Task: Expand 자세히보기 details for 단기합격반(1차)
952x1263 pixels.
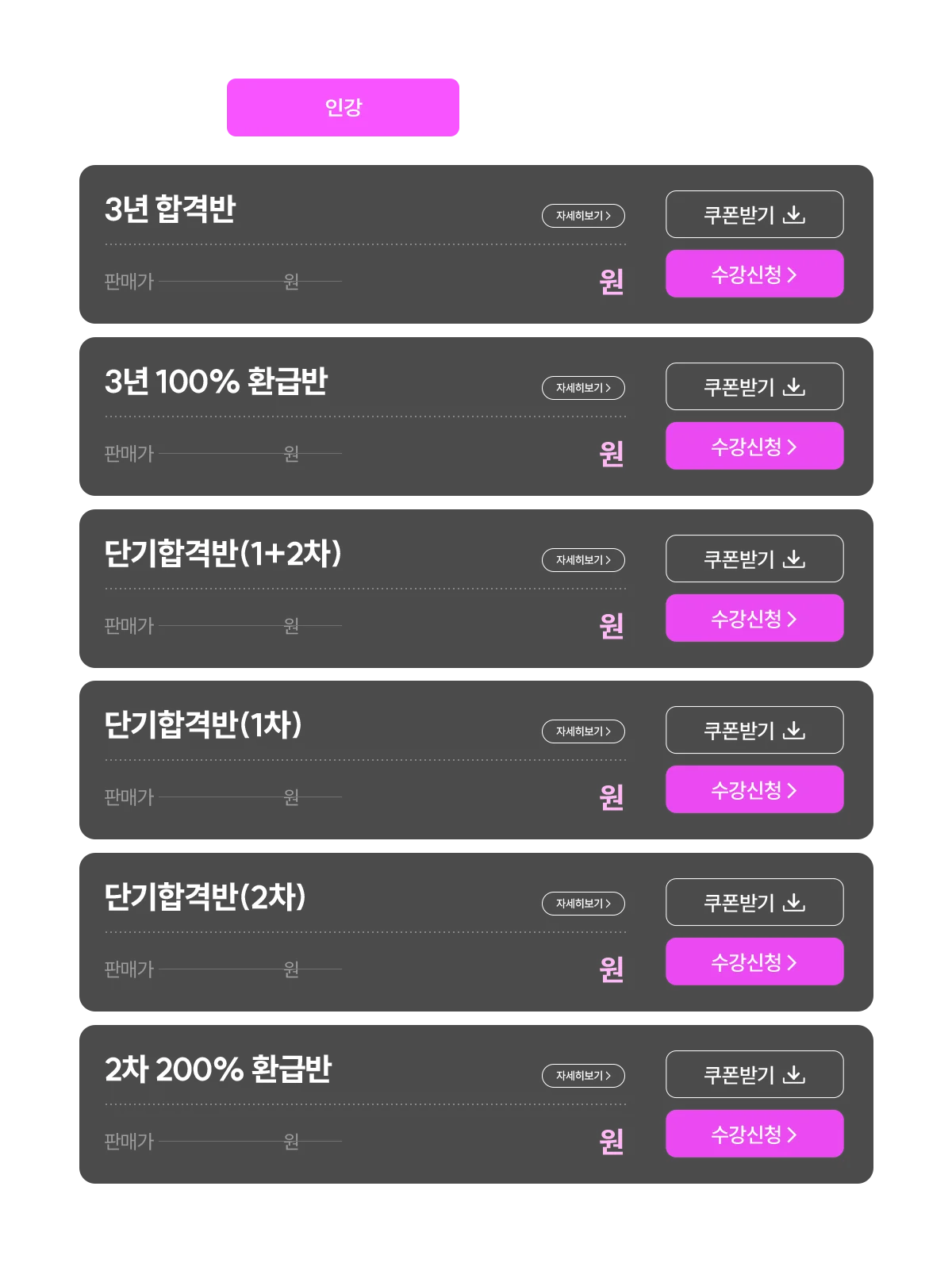Action: (583, 732)
